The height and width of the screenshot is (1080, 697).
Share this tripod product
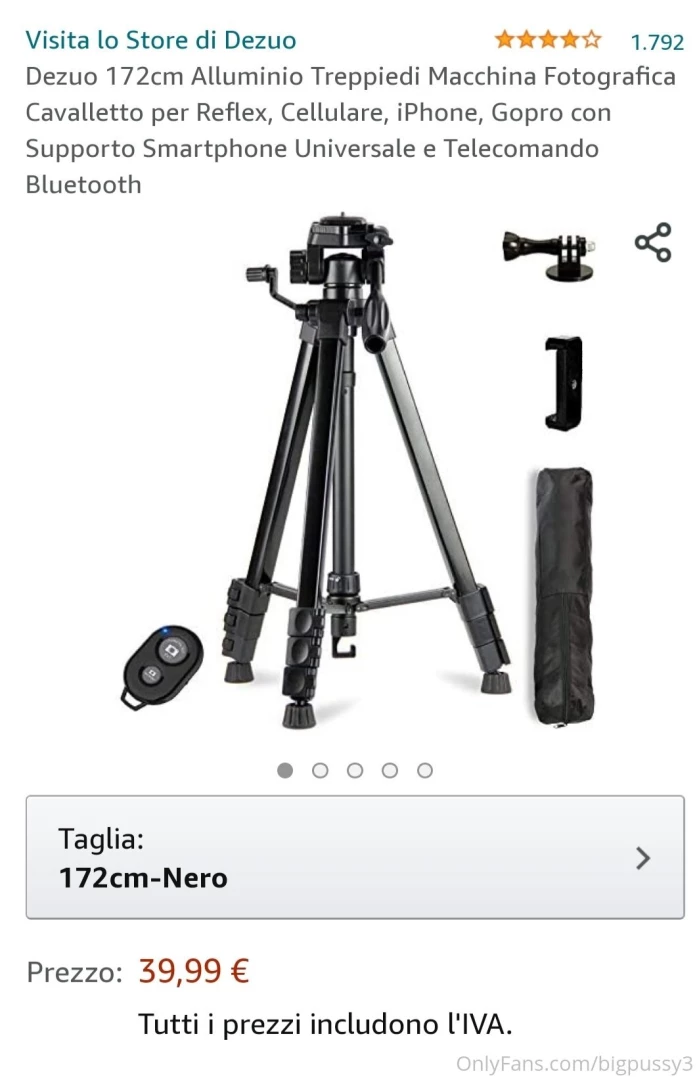(x=652, y=243)
